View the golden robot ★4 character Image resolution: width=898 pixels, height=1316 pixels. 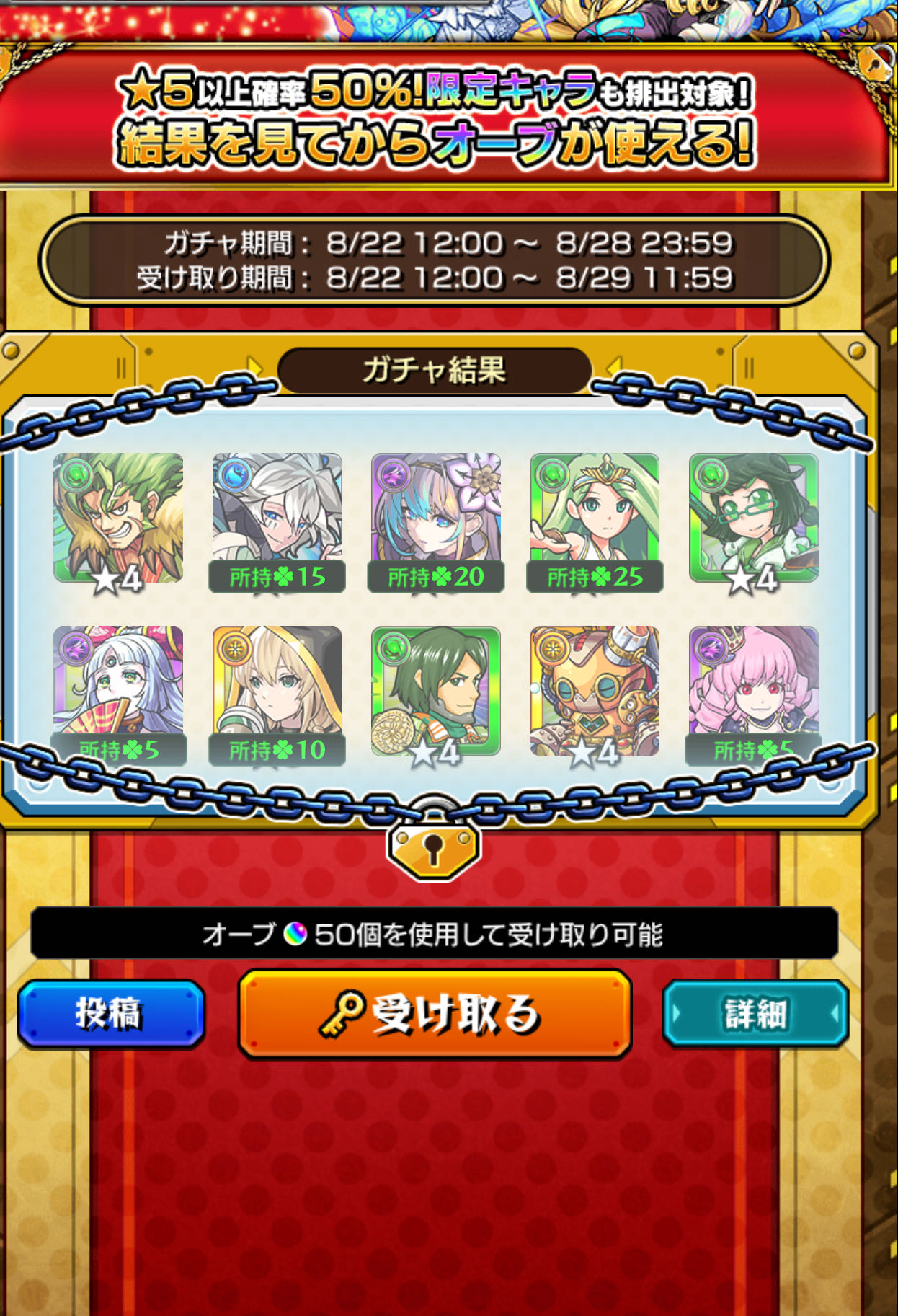(x=594, y=689)
